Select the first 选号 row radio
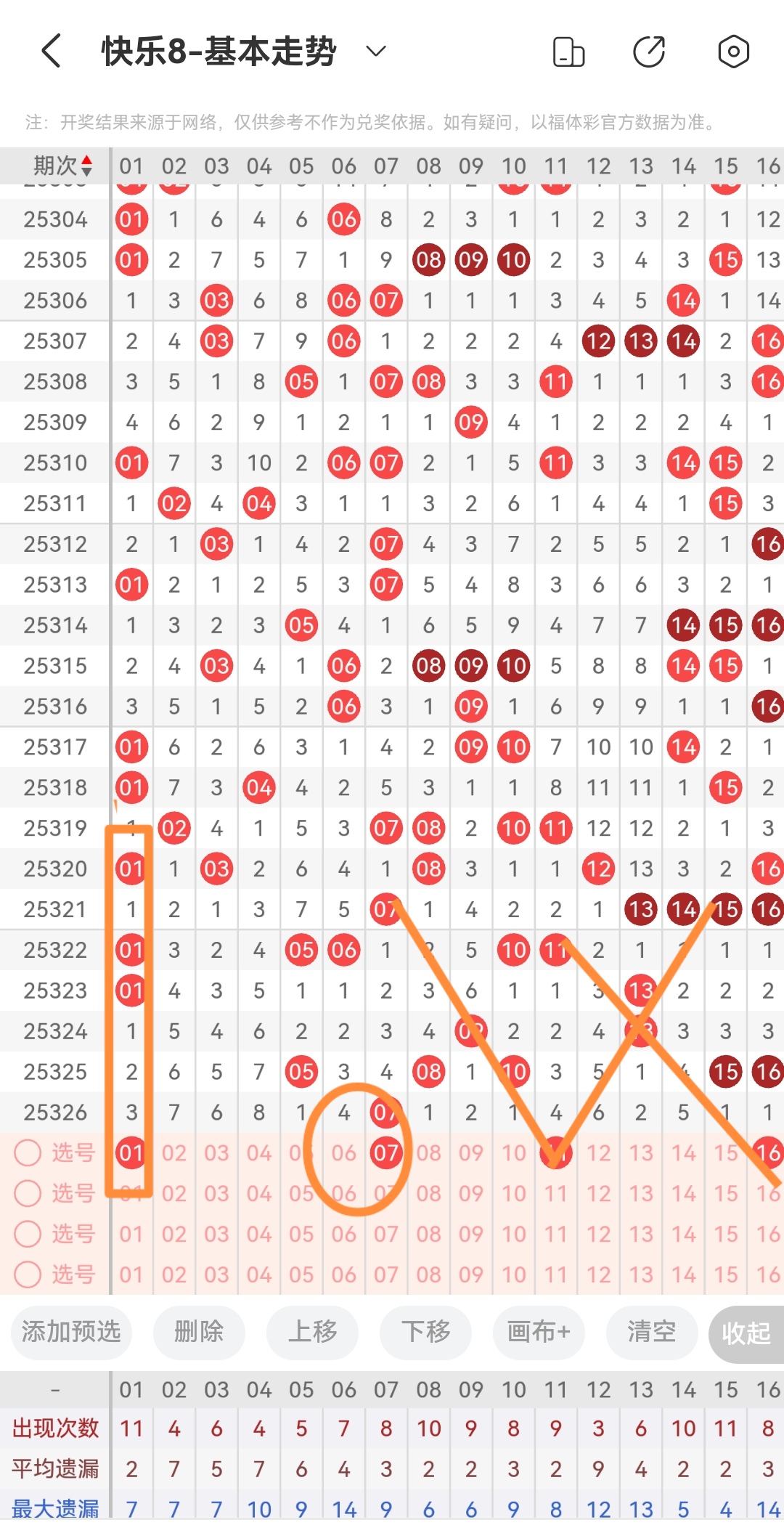Viewport: 784px width, 1525px height. pos(28,1152)
